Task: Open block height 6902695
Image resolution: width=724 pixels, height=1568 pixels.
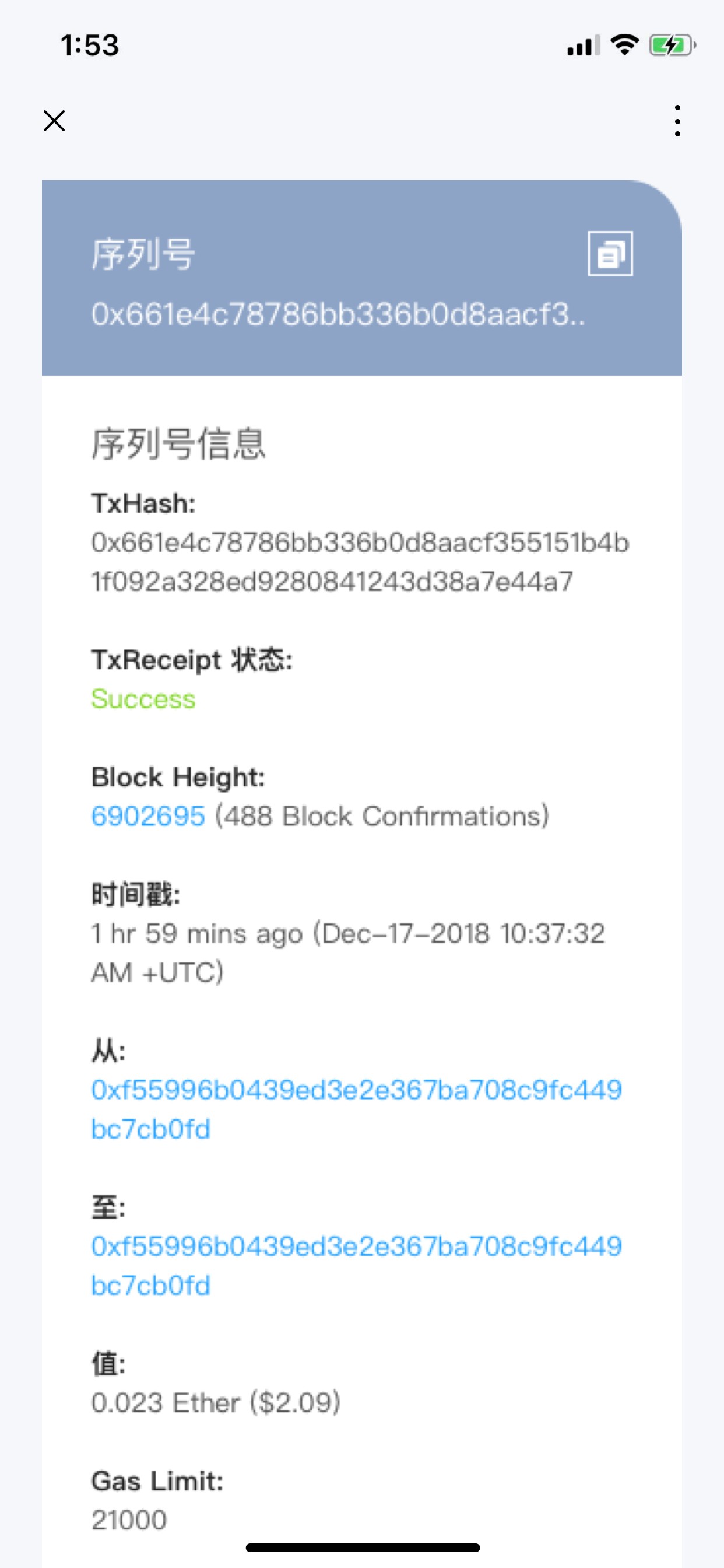Action: coord(148,816)
